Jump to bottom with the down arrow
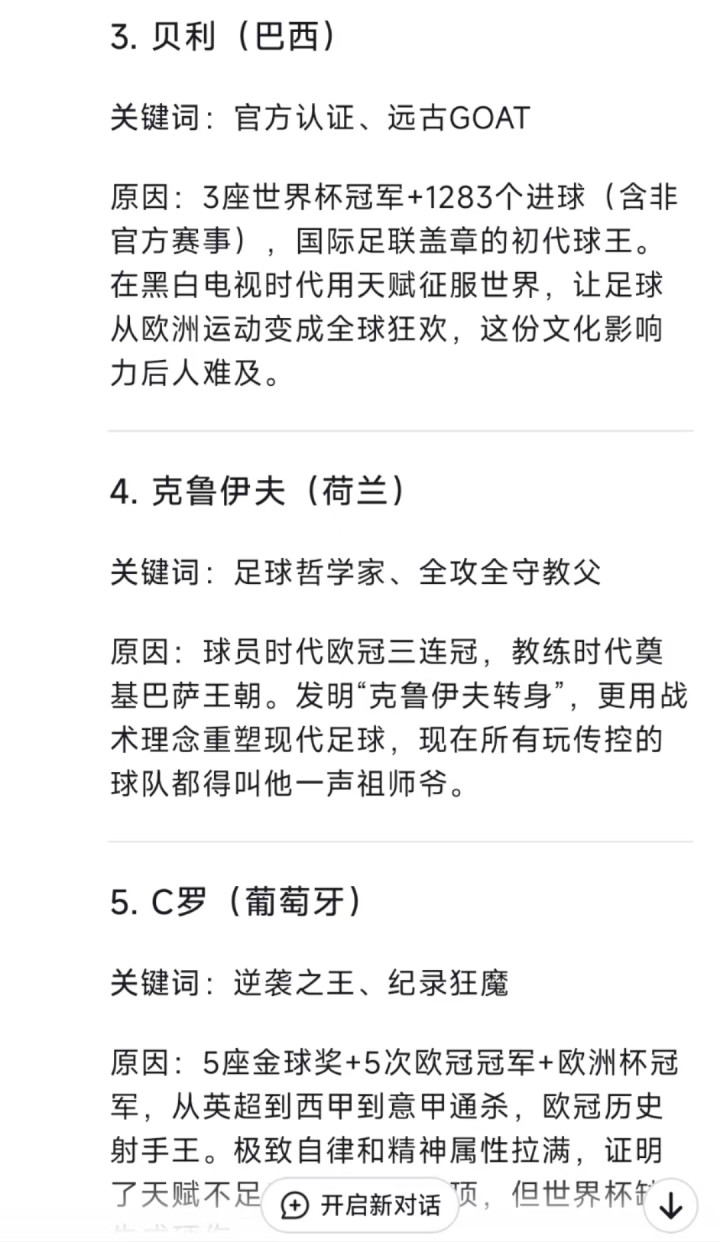This screenshot has height=1242, width=720. tap(670, 1206)
